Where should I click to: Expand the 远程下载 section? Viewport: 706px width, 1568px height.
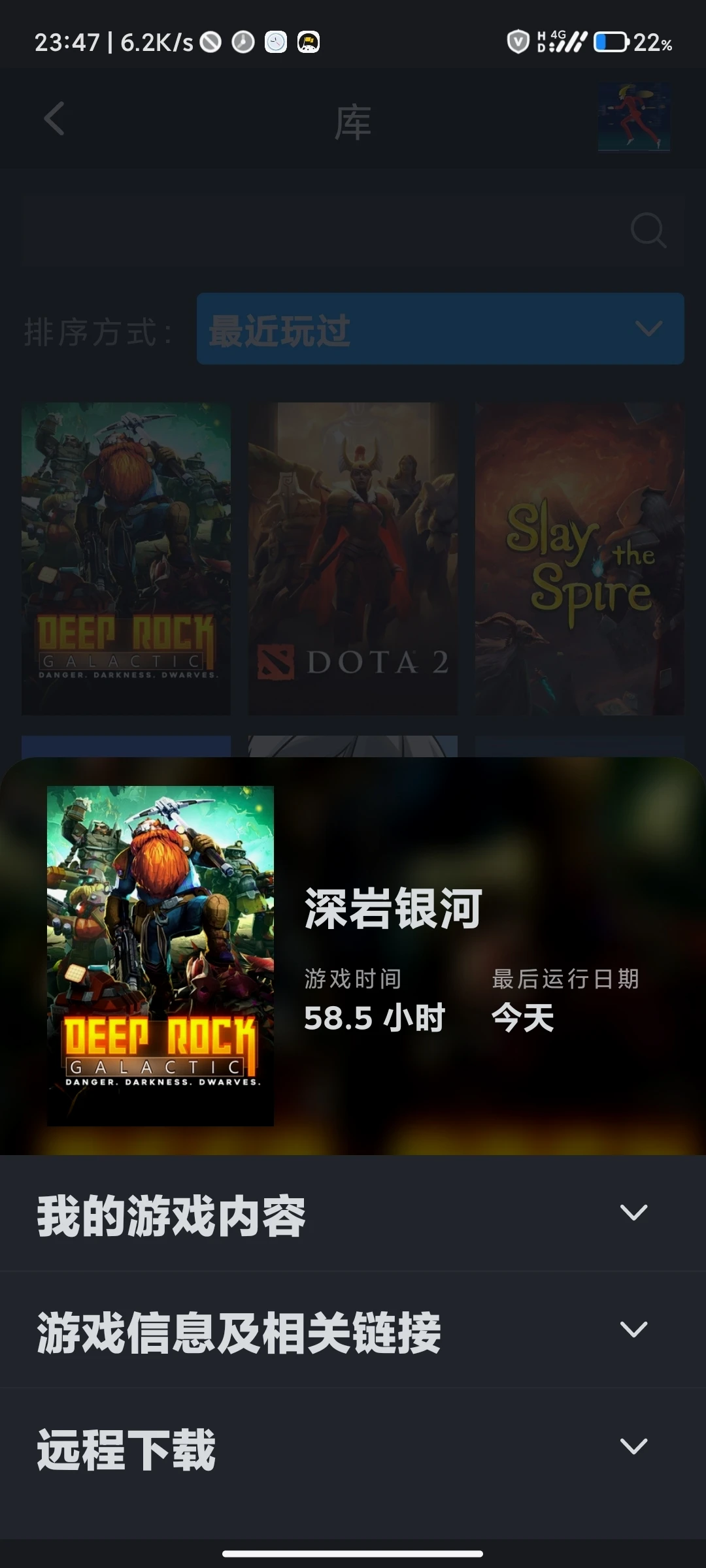click(353, 1446)
